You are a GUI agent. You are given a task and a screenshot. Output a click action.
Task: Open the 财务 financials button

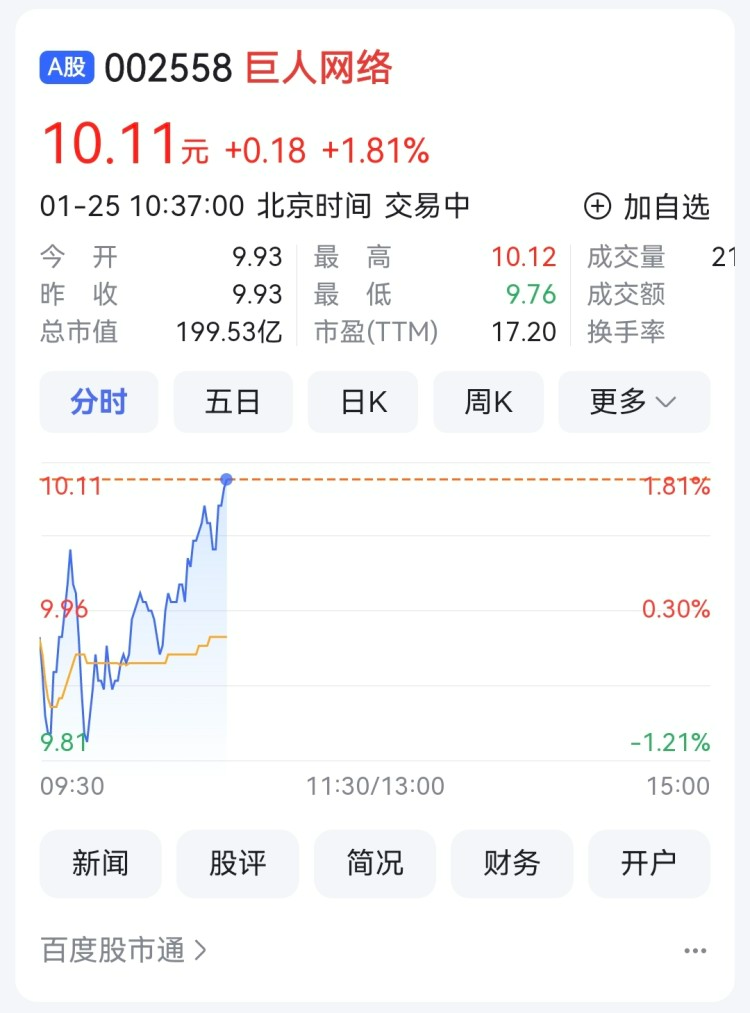[x=512, y=864]
